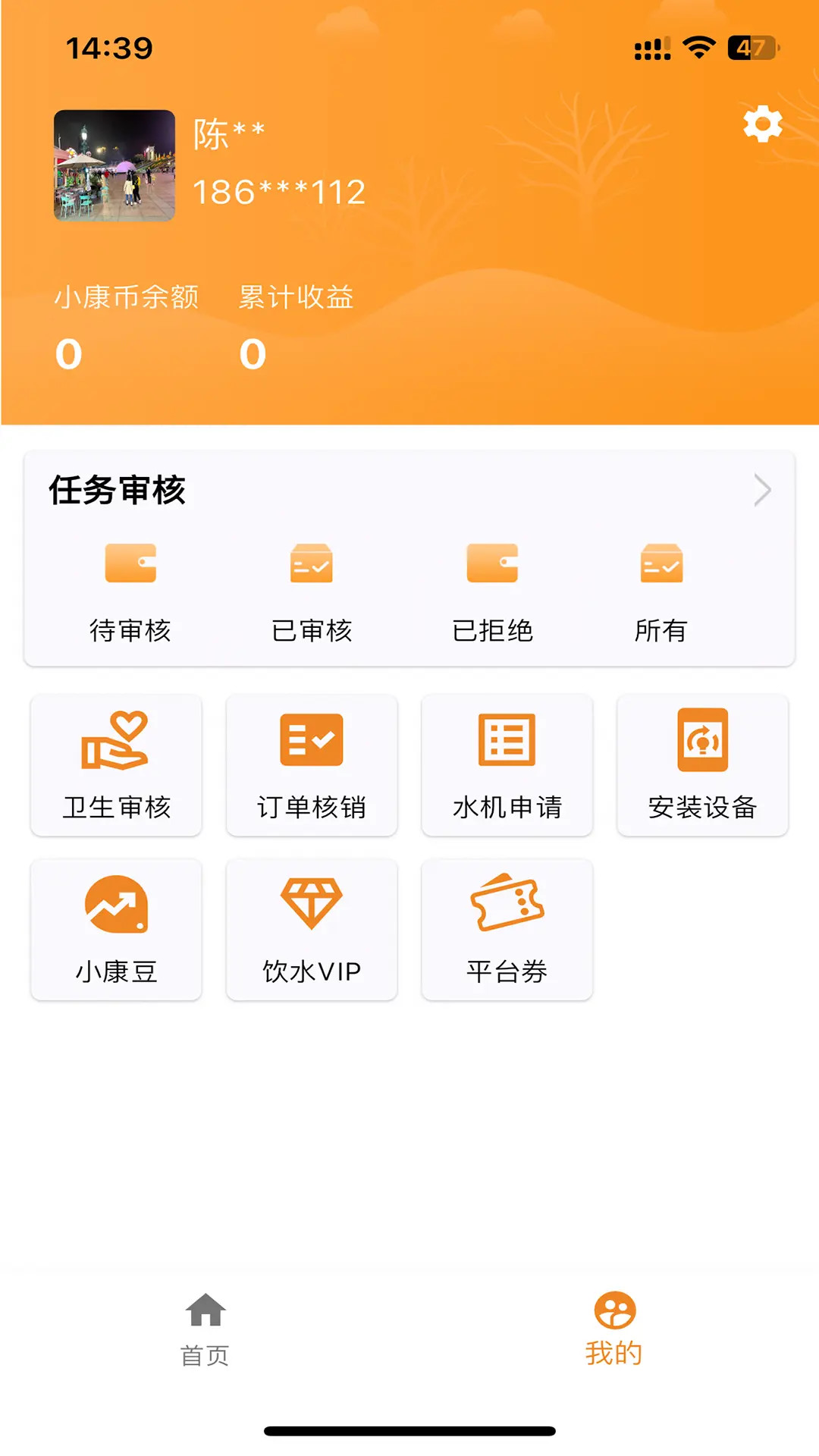The height and width of the screenshot is (1456, 819).
Task: Open 平台券 platform coupons
Action: click(507, 929)
